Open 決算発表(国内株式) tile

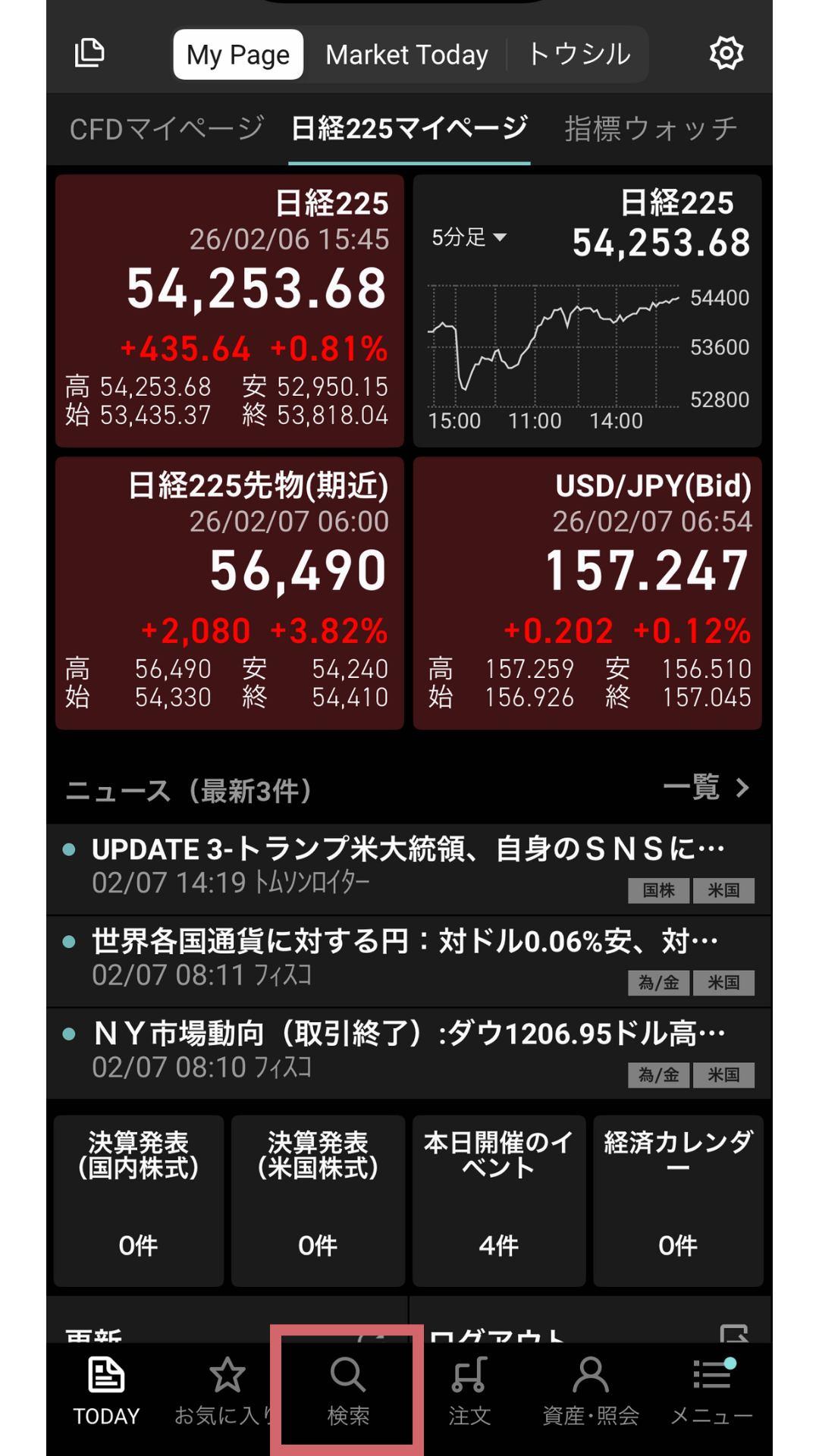tap(139, 1200)
